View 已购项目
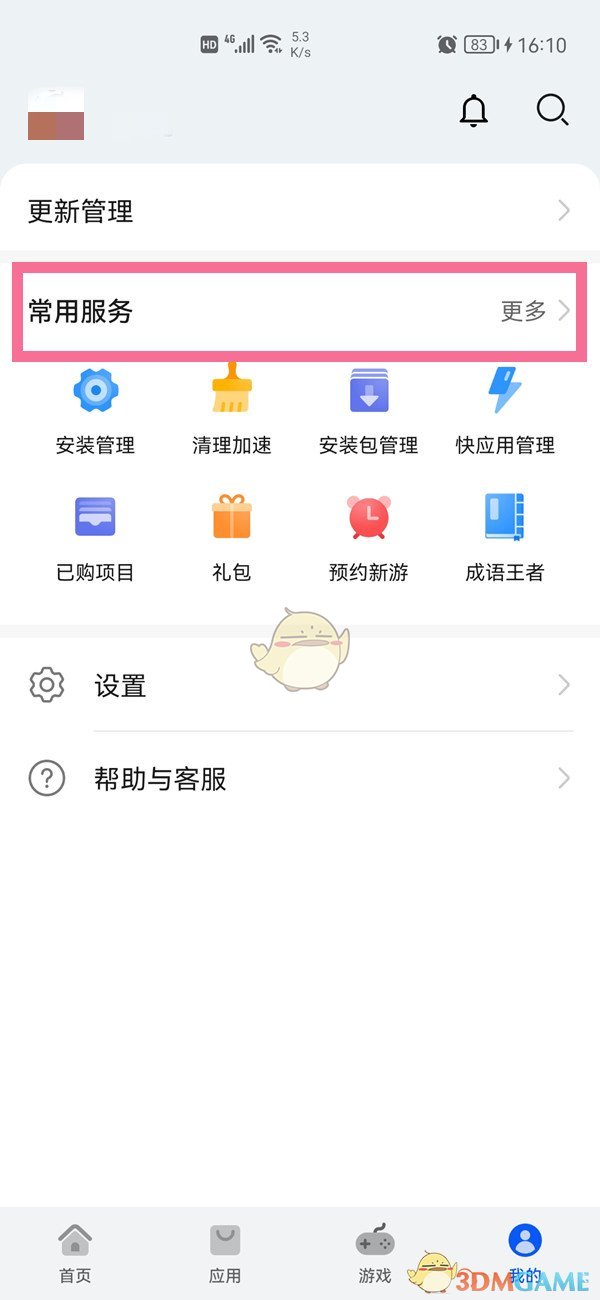 coord(96,538)
